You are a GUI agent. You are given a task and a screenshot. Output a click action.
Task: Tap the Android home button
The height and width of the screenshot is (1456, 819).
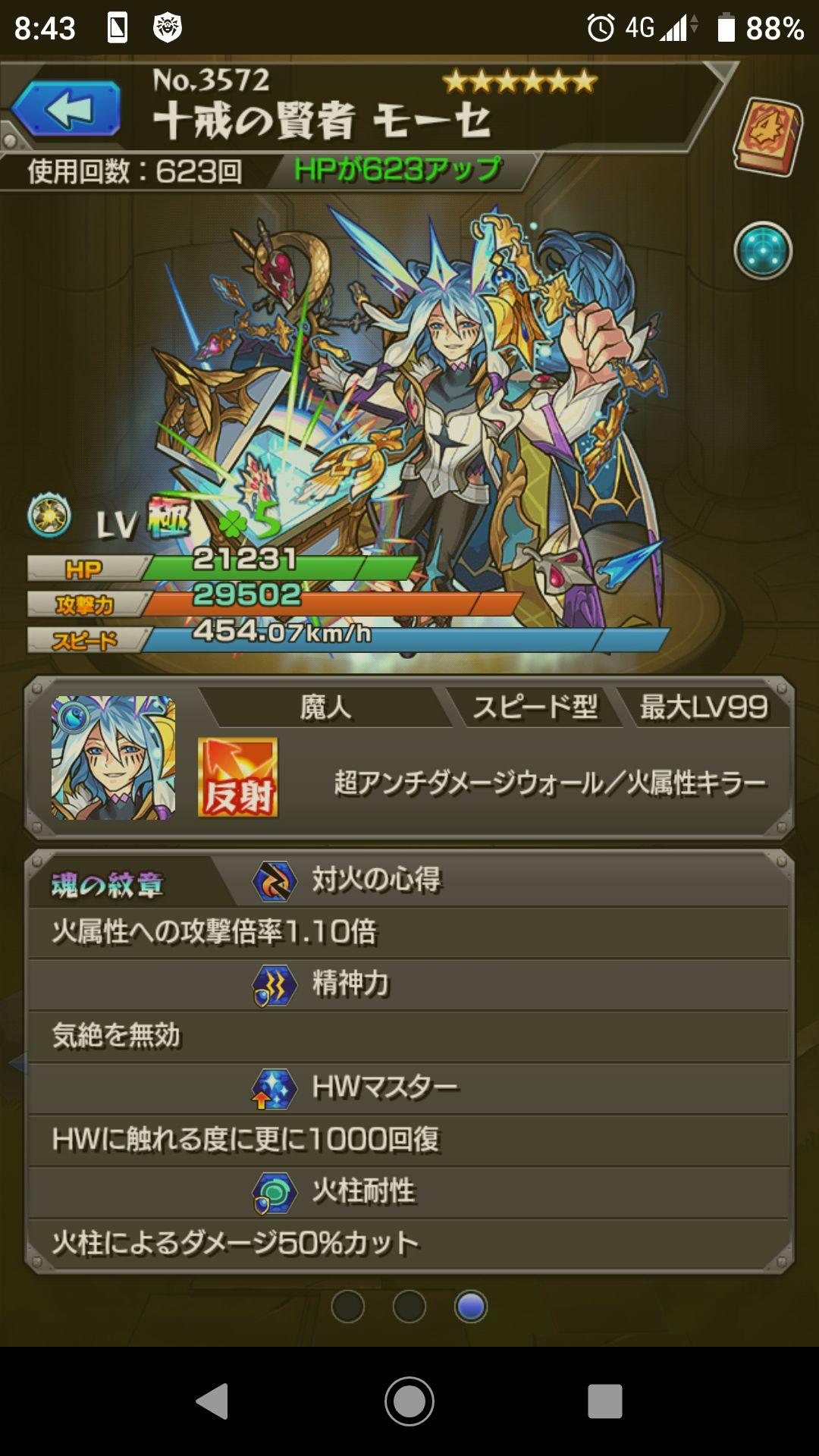tap(409, 1401)
